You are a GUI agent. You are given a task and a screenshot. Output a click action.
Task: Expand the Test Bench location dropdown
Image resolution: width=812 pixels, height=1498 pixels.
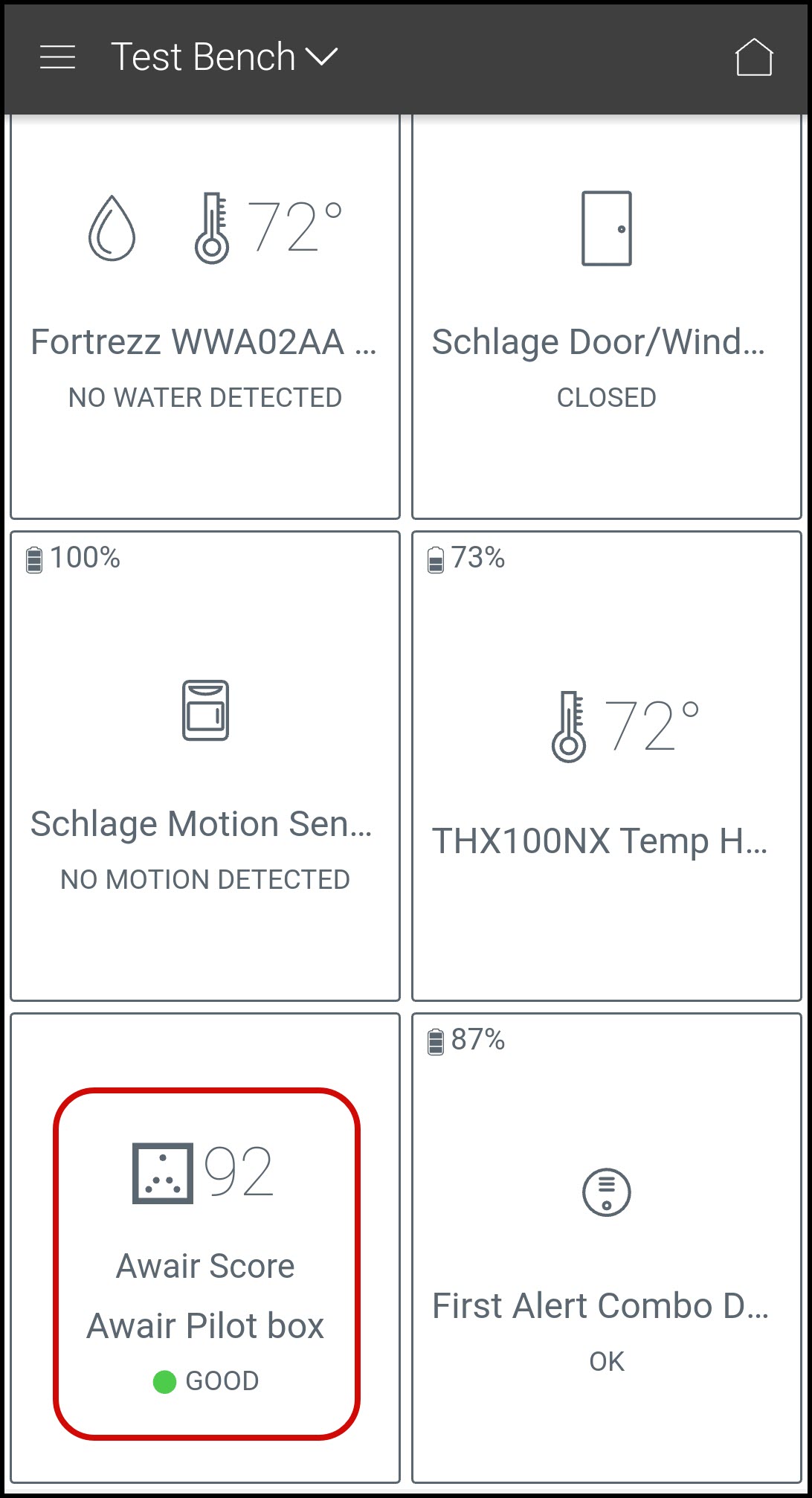pos(224,57)
